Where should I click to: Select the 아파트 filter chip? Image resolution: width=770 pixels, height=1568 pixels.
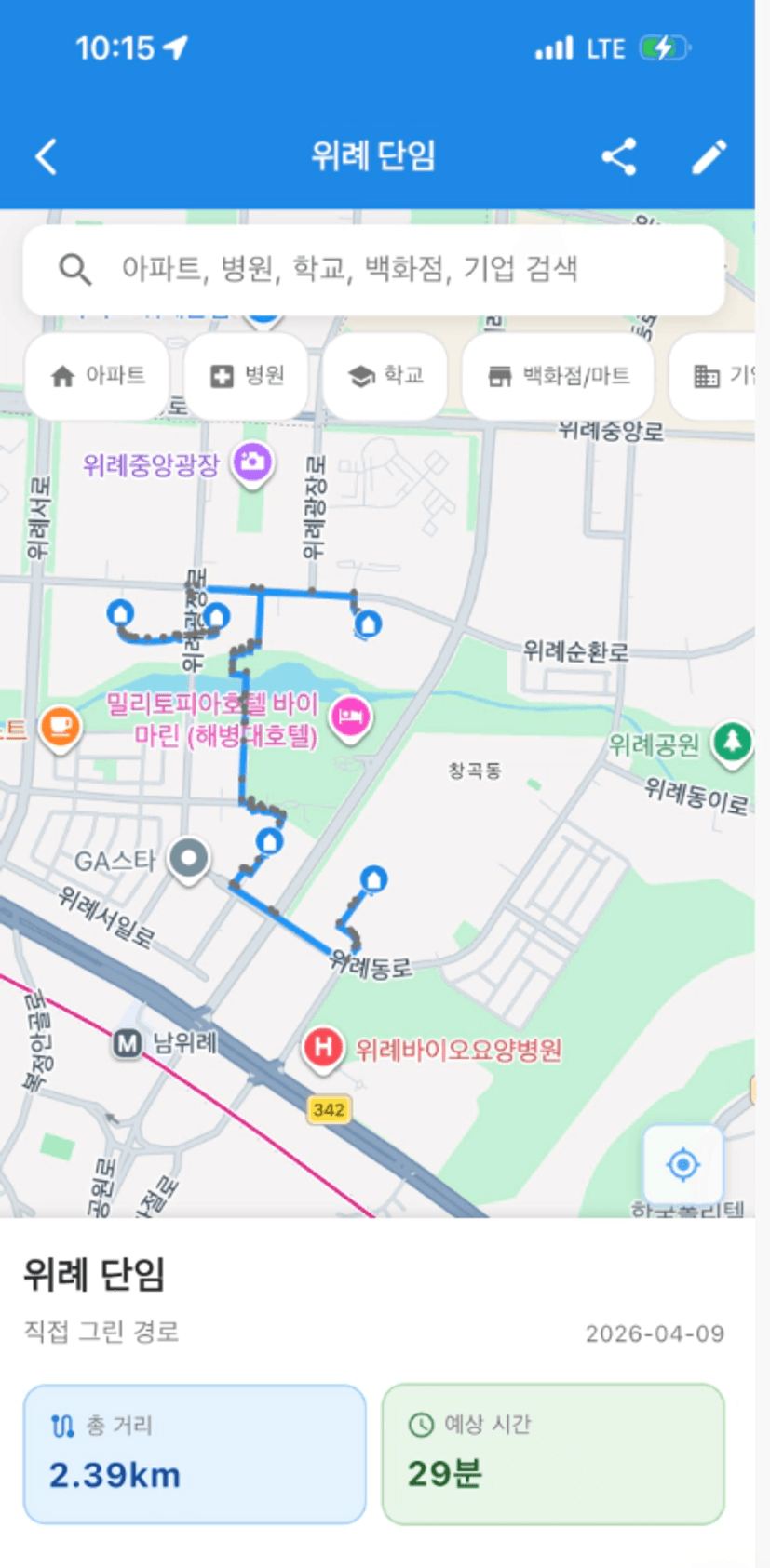pyautogui.click(x=98, y=376)
